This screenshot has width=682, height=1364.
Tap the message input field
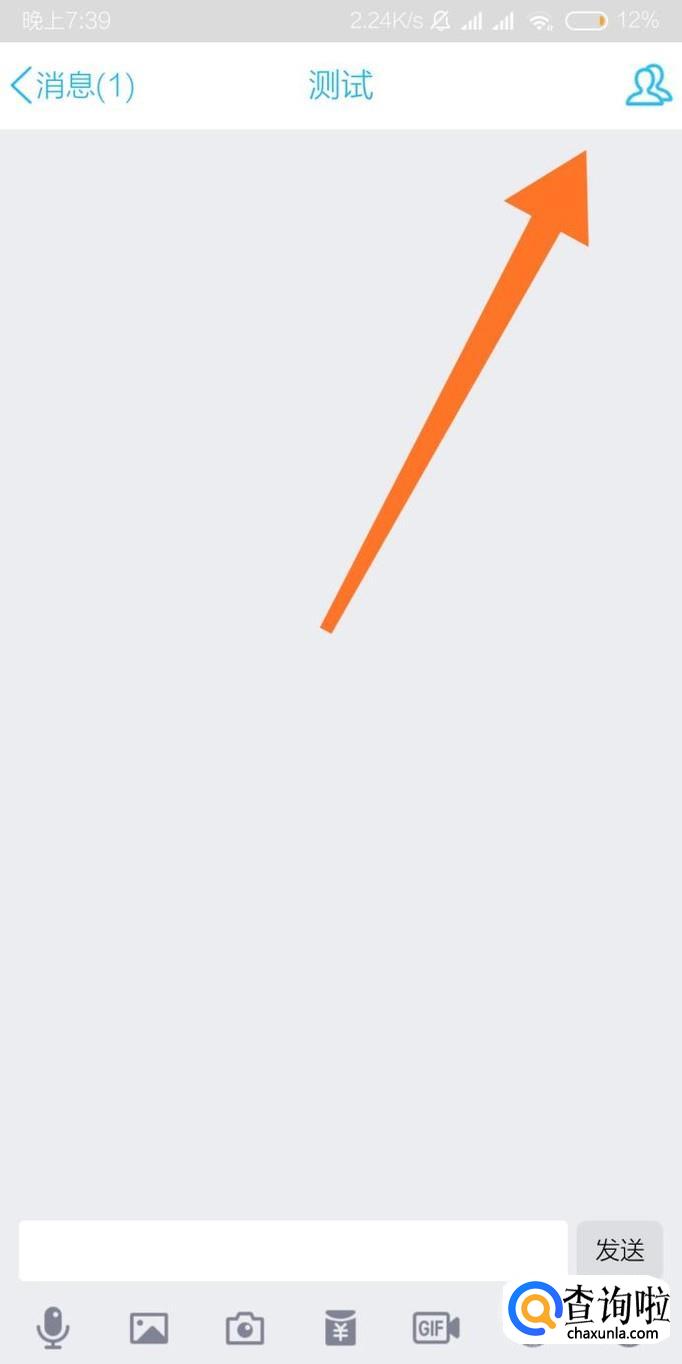coord(293,1250)
